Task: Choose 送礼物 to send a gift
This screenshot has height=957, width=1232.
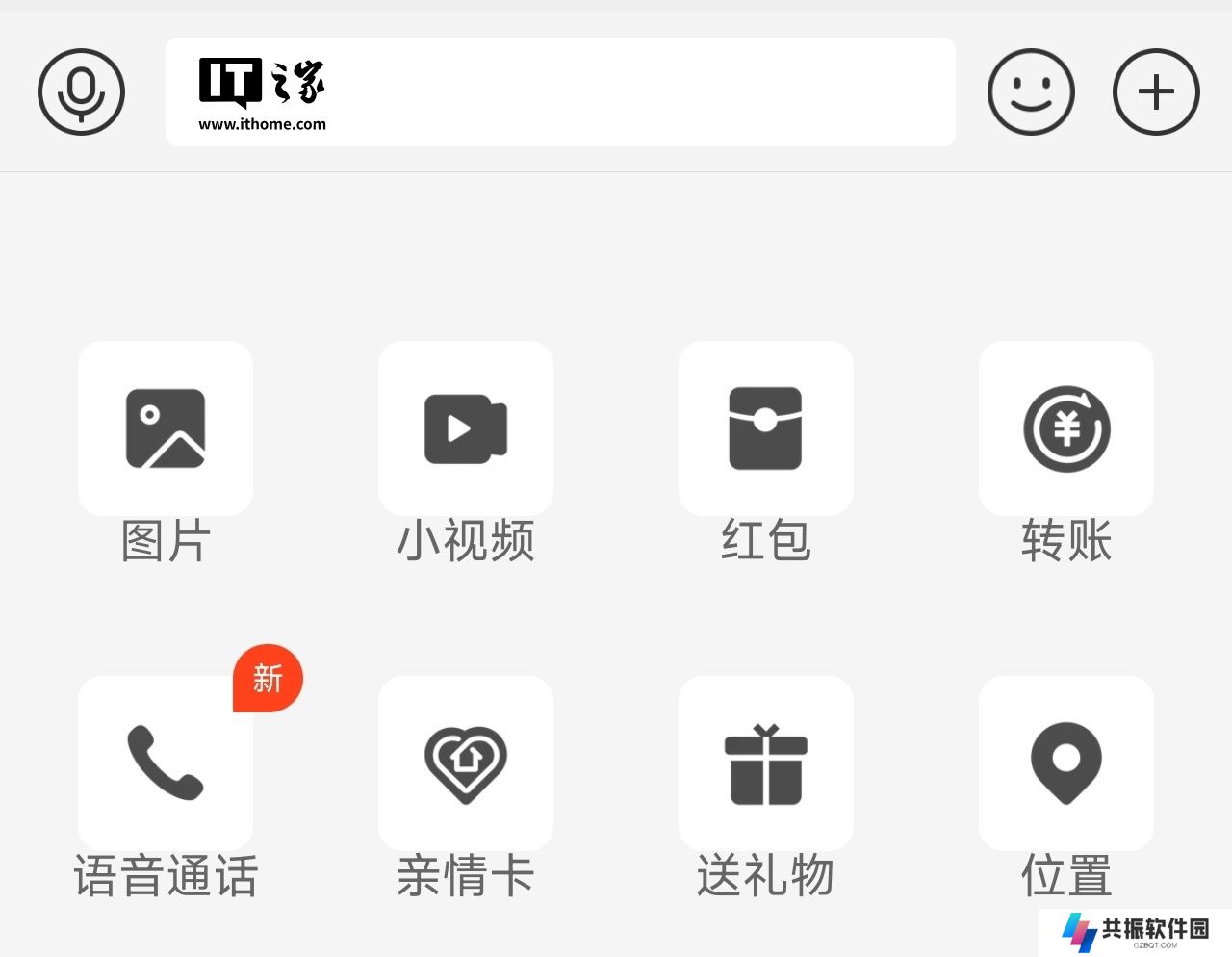Action: pos(766,763)
